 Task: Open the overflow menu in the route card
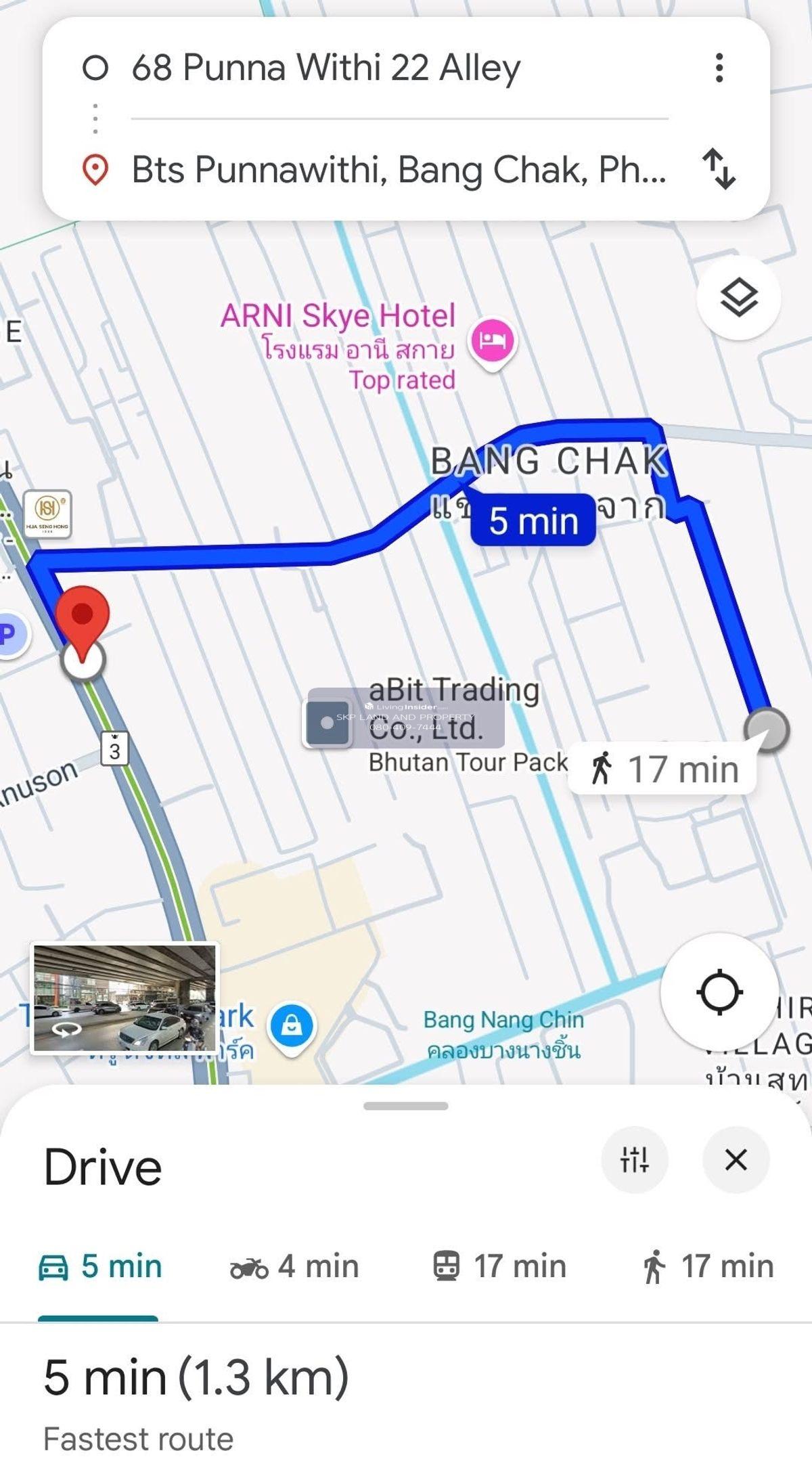[x=719, y=68]
